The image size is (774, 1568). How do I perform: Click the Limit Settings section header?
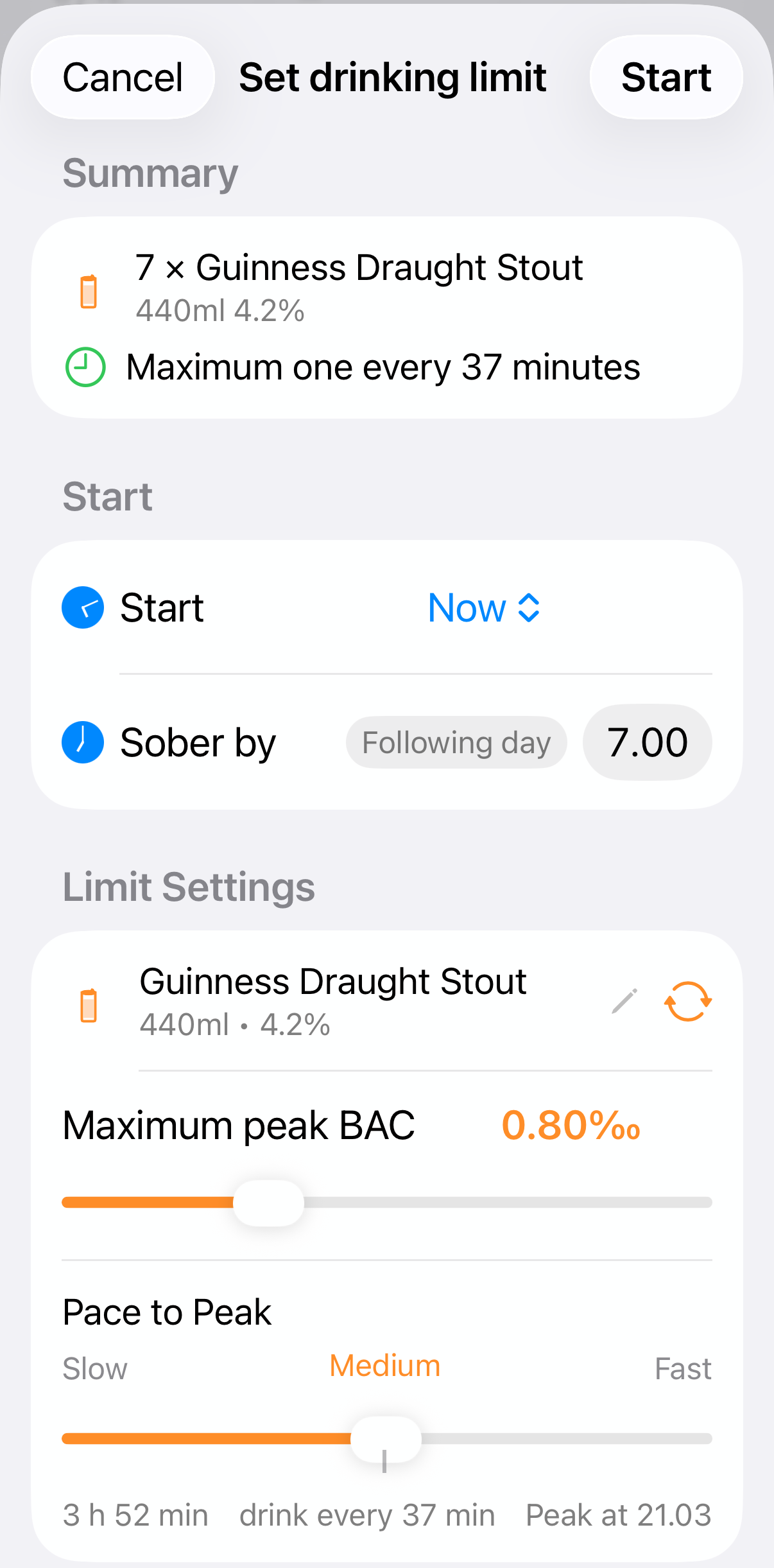coord(188,887)
